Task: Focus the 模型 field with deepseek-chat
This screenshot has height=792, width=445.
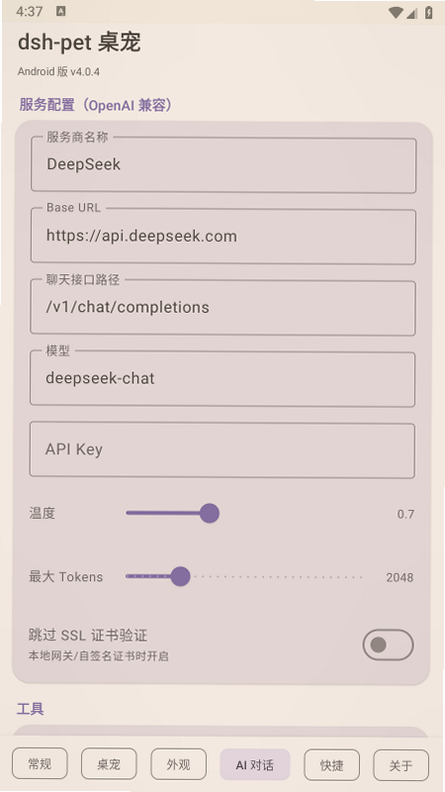Action: click(x=223, y=379)
